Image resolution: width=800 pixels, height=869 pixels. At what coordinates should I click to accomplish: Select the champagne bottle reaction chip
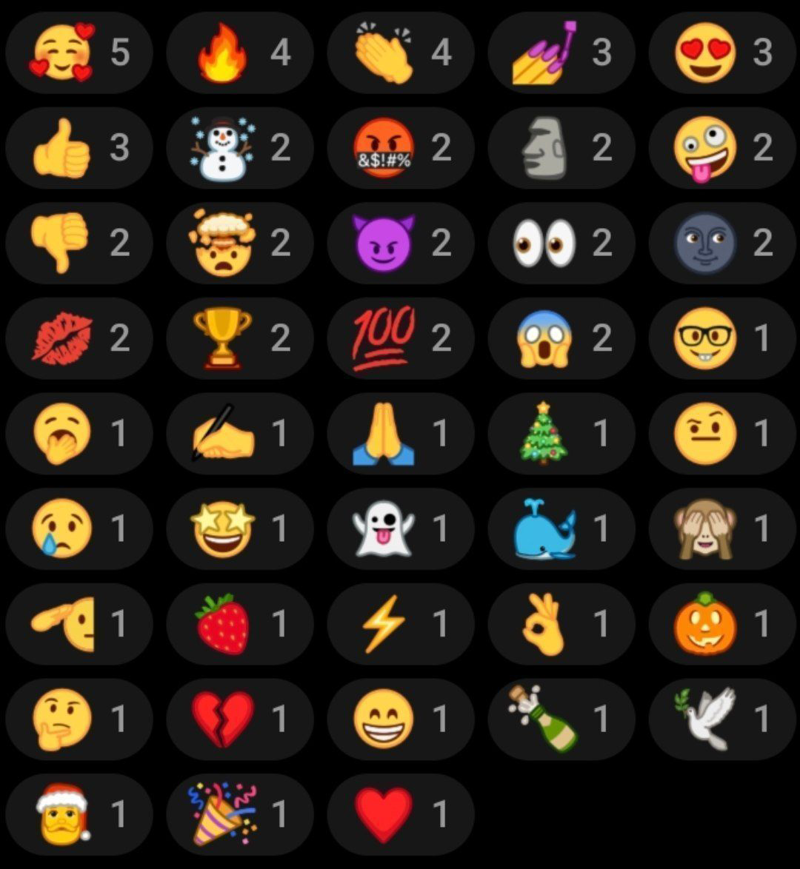click(x=561, y=719)
